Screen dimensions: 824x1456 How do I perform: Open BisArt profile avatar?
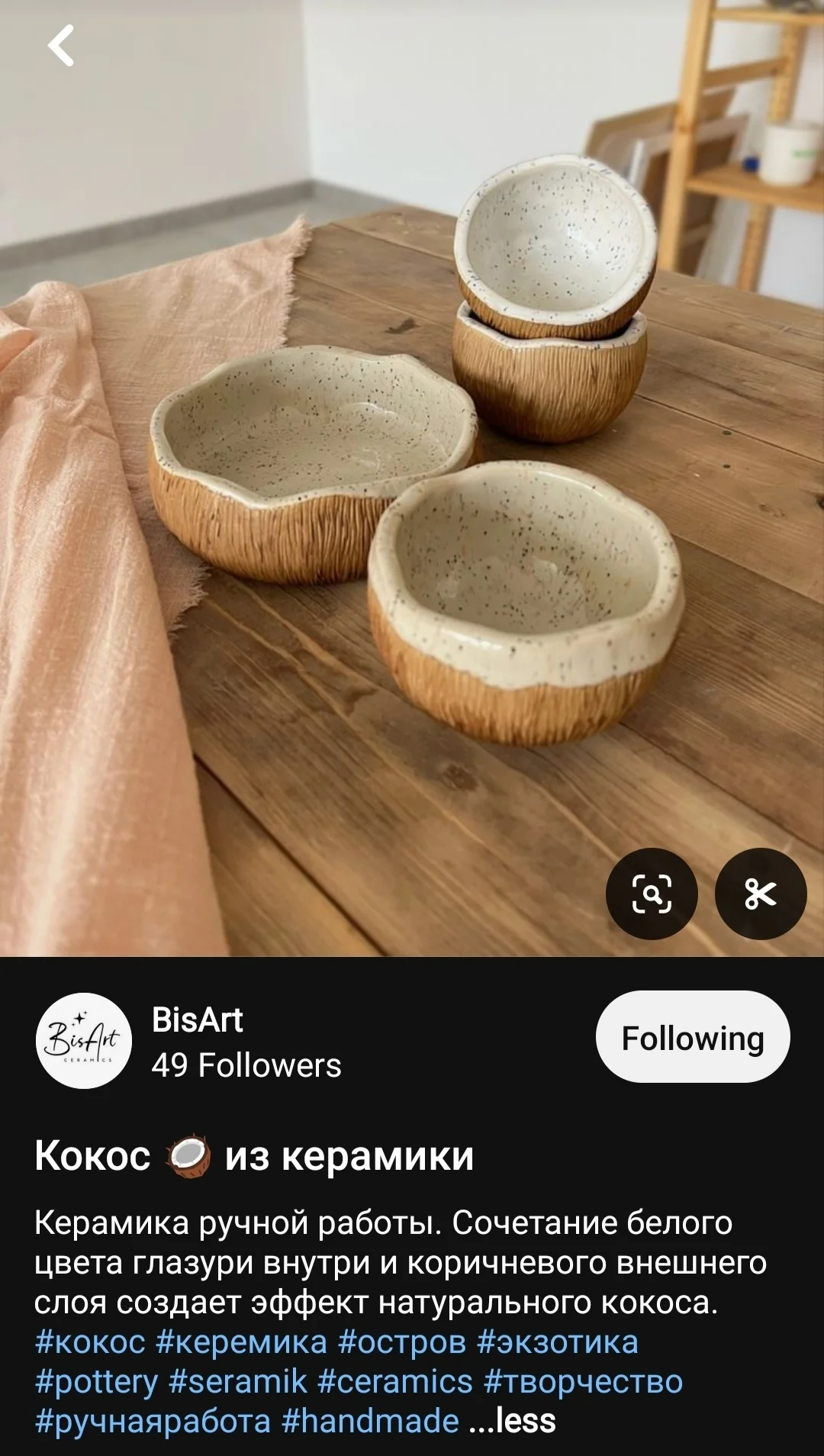pos(84,1040)
